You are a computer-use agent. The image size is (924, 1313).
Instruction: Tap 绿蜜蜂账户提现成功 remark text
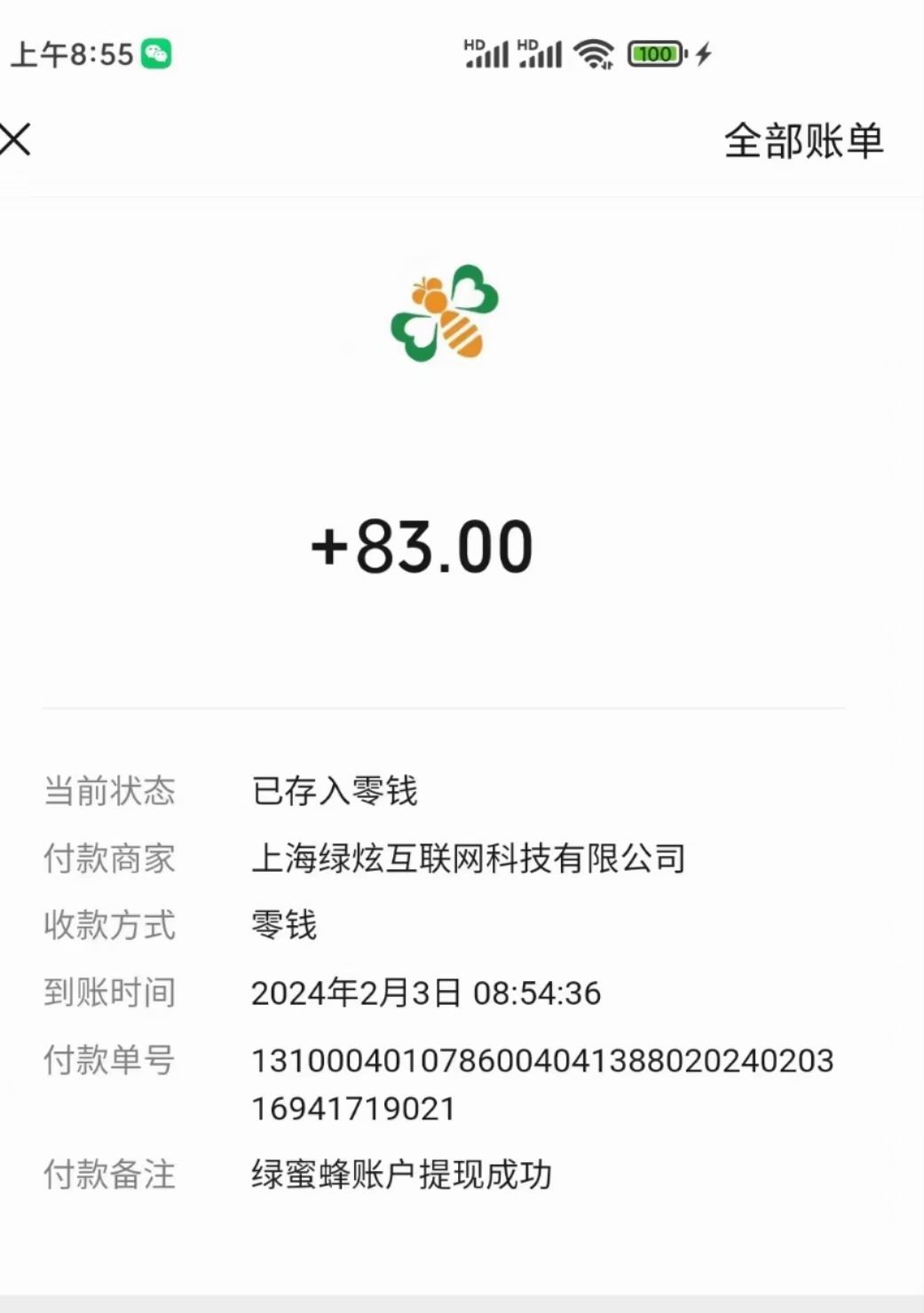pyautogui.click(x=401, y=1175)
